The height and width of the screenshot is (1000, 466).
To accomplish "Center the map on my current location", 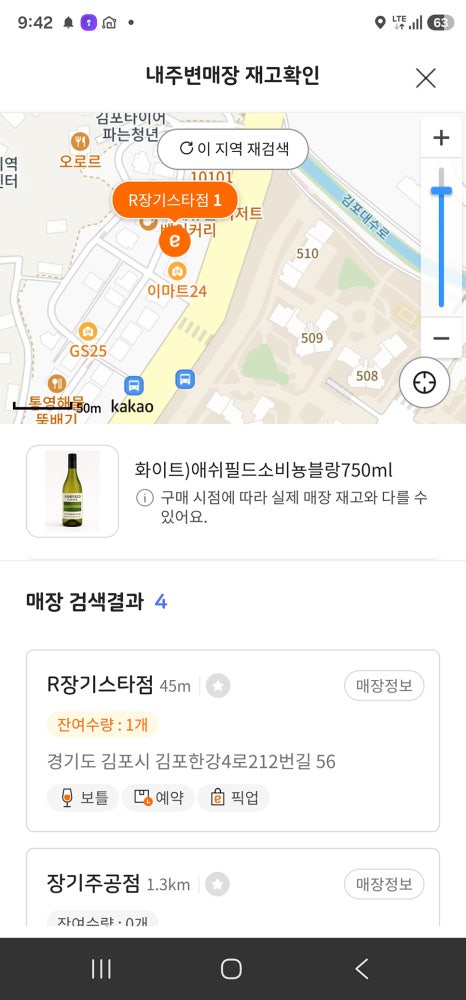I will click(x=424, y=383).
